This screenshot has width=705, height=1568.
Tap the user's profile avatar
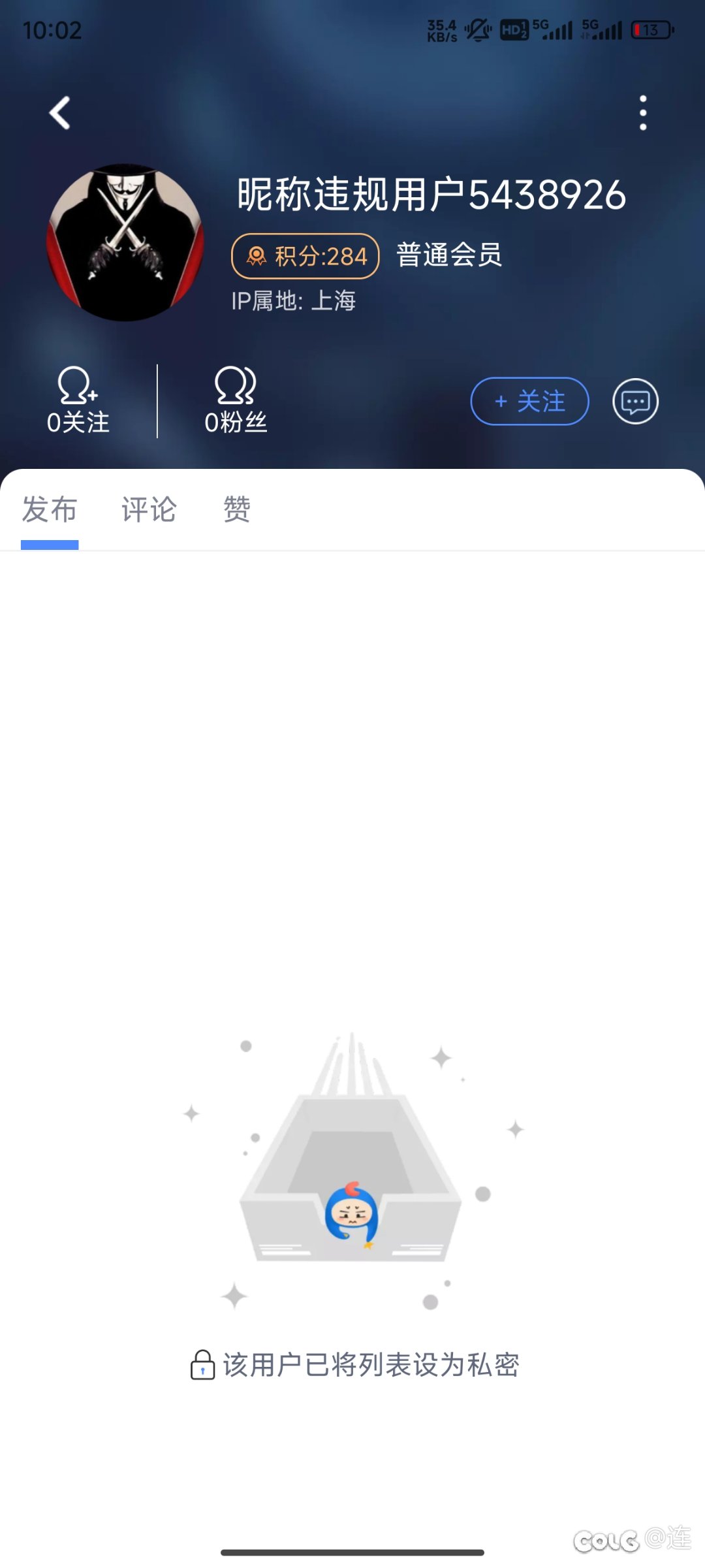[x=125, y=242]
